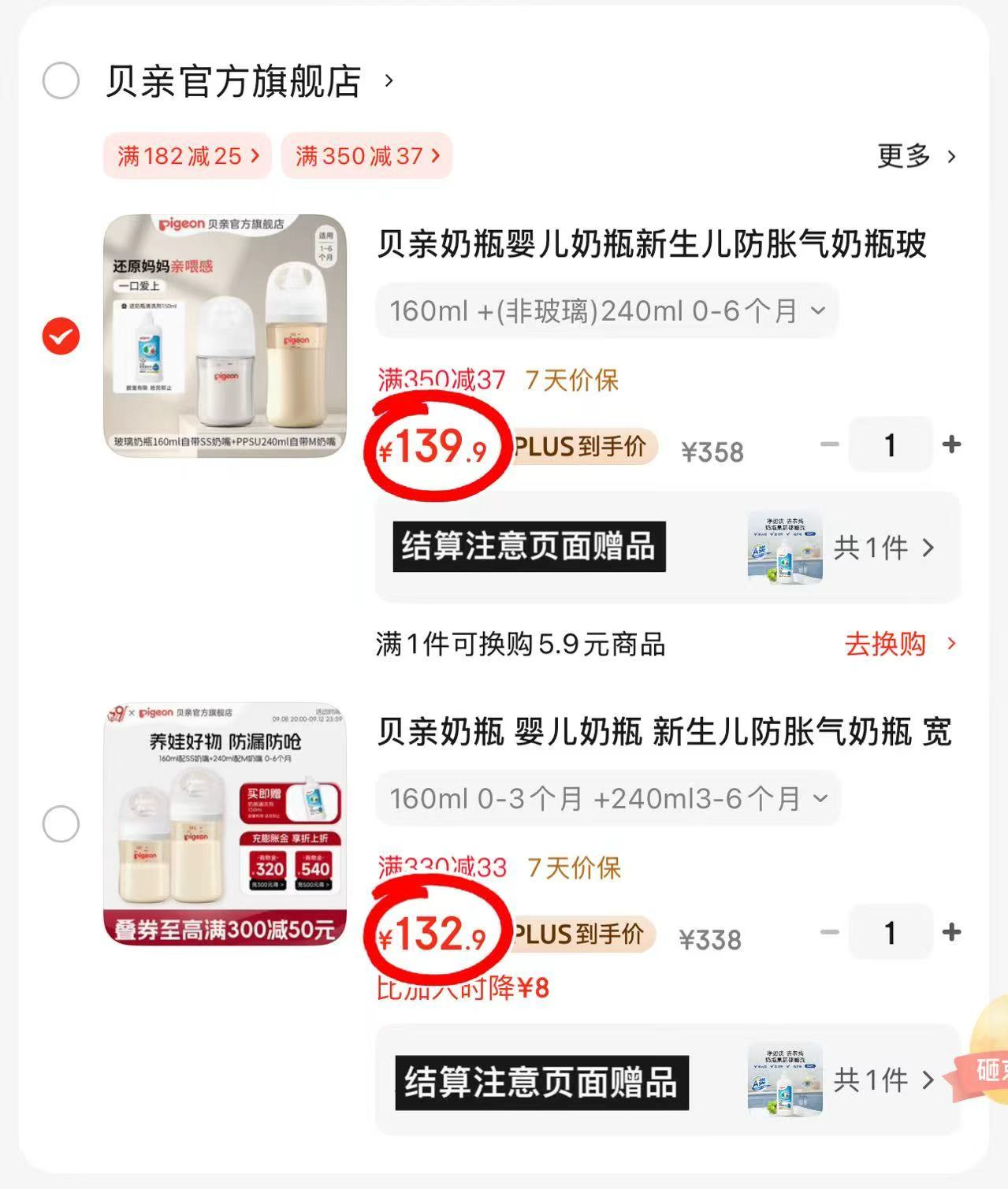Deselect the first glass bottle product
Screen dimensions: 1008x1189
(x=60, y=335)
